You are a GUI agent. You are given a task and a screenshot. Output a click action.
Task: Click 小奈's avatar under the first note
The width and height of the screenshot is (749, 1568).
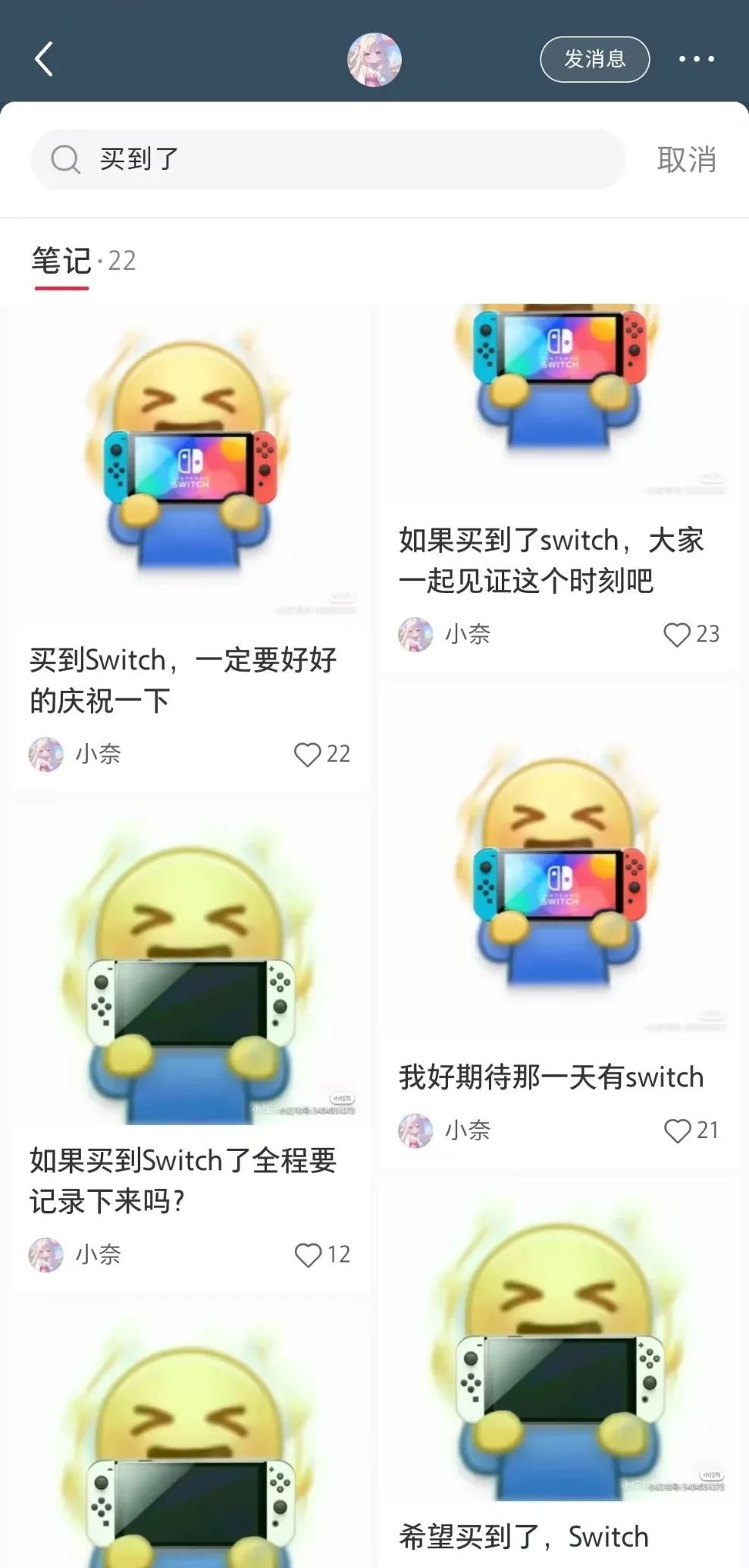click(x=46, y=754)
